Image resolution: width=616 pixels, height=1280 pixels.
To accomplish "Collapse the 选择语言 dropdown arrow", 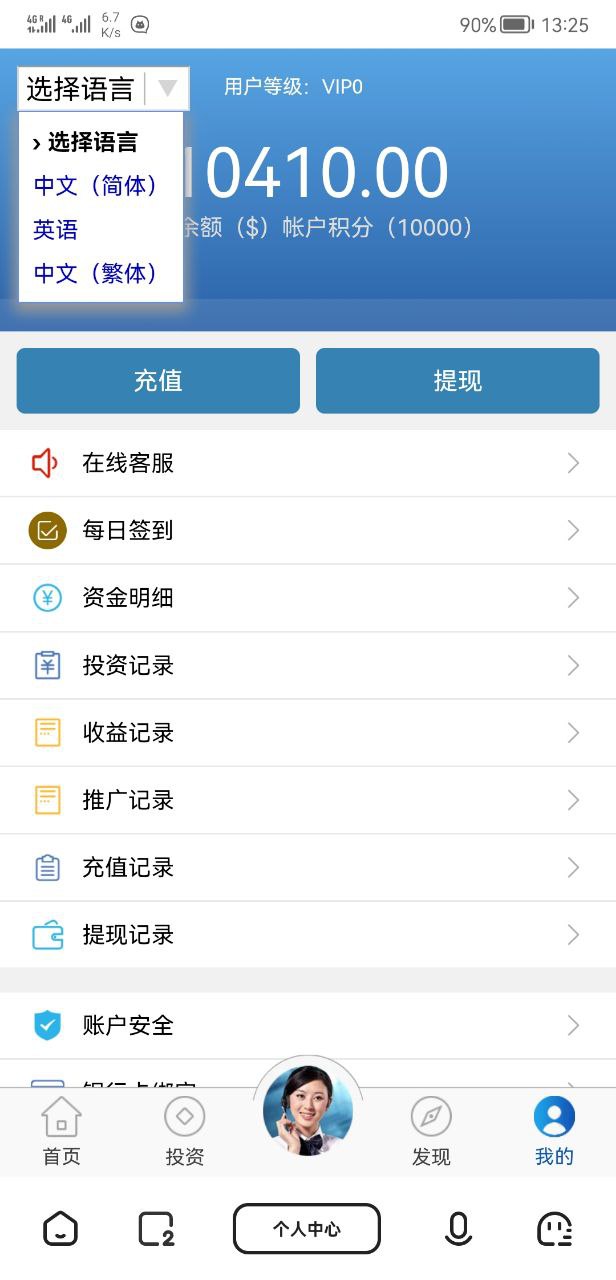I will 167,89.
